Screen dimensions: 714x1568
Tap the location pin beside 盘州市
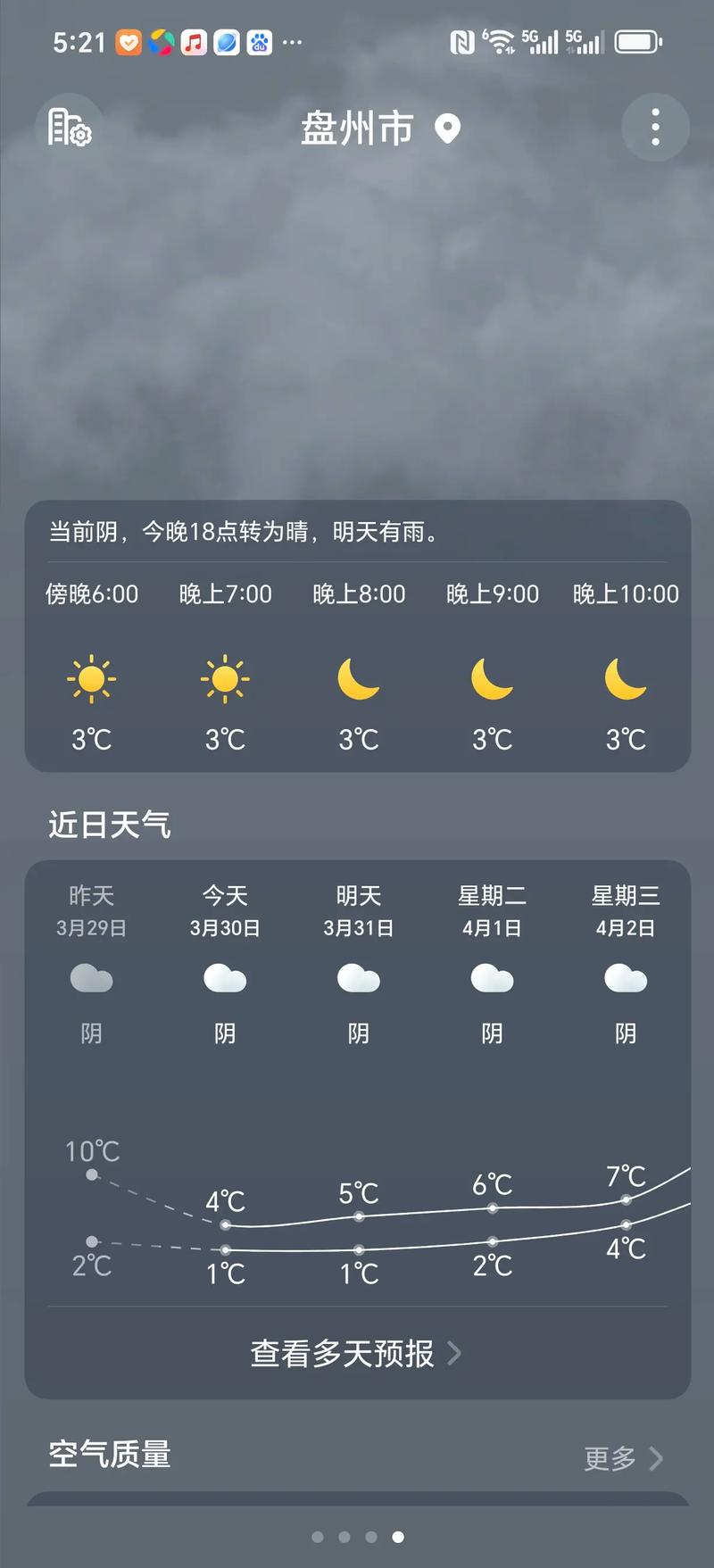pos(446,129)
